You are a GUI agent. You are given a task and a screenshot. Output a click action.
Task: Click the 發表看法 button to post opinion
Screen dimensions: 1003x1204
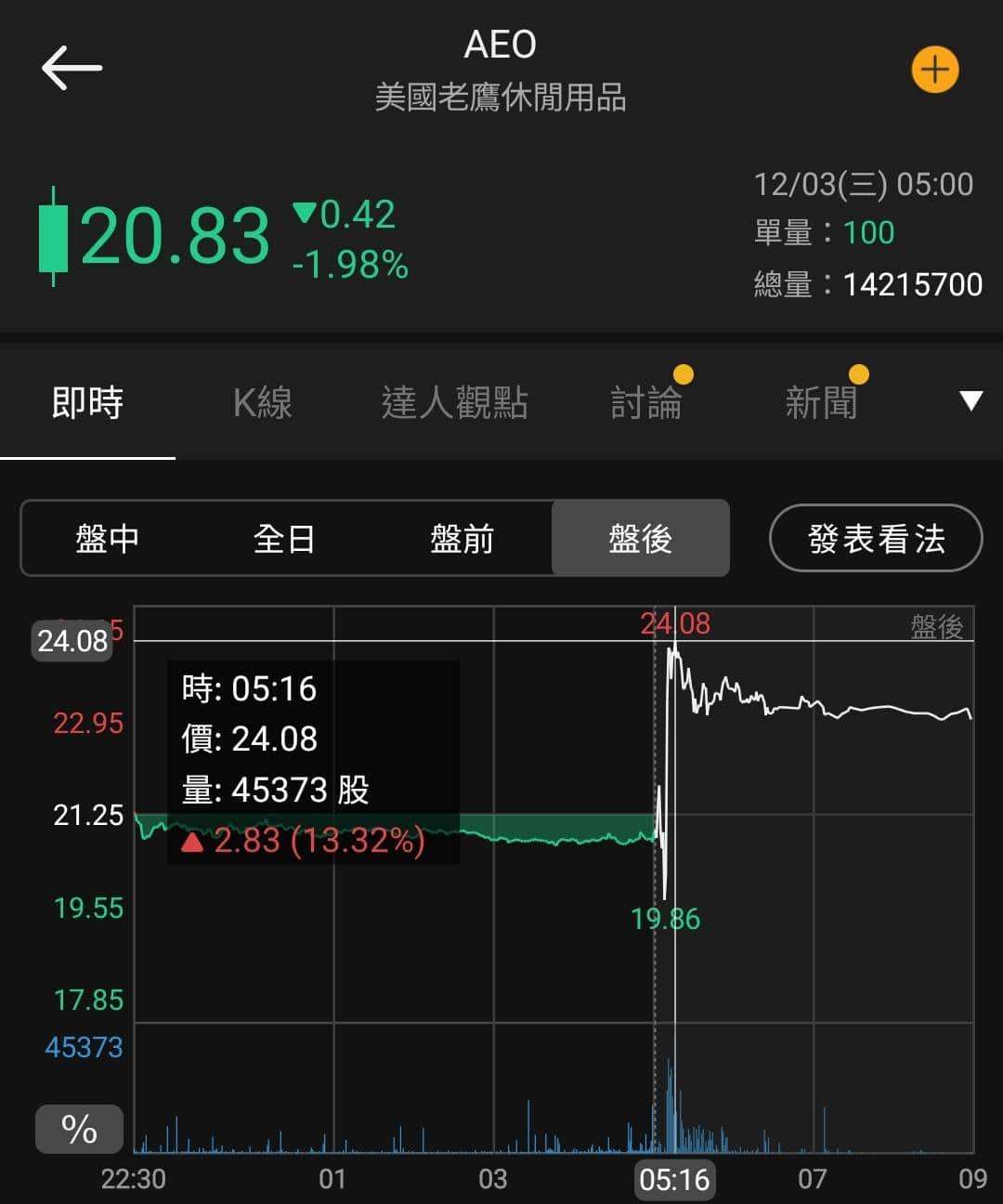[874, 539]
